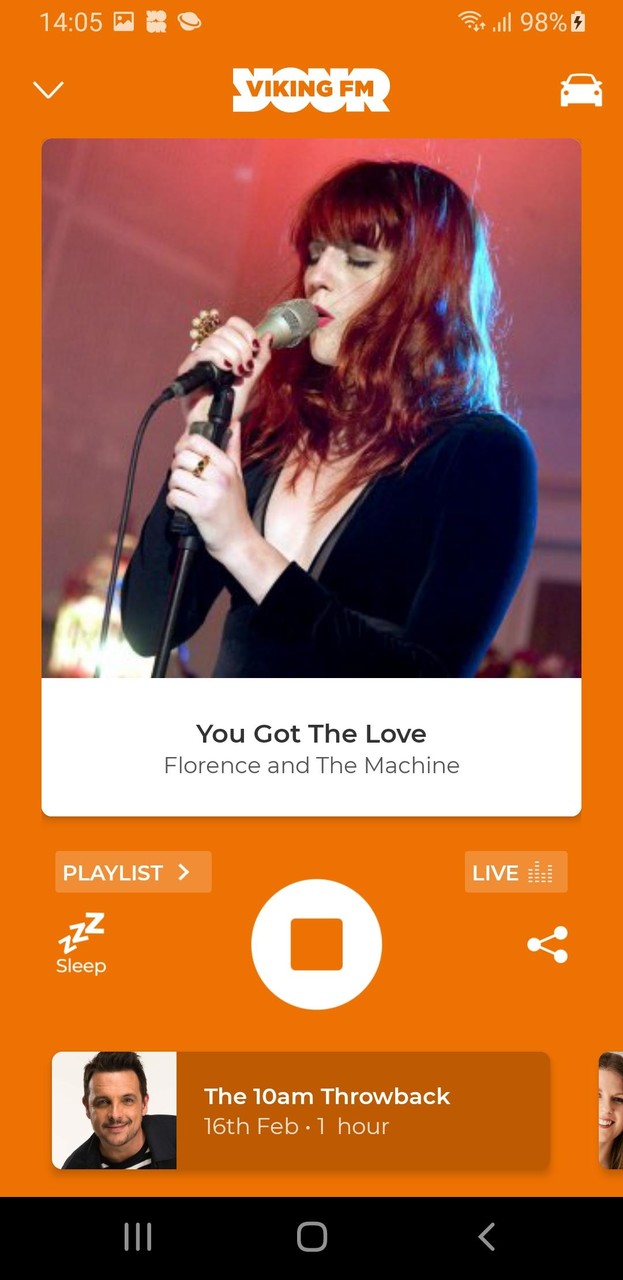
Task: Switch to car mode
Action: click(581, 90)
